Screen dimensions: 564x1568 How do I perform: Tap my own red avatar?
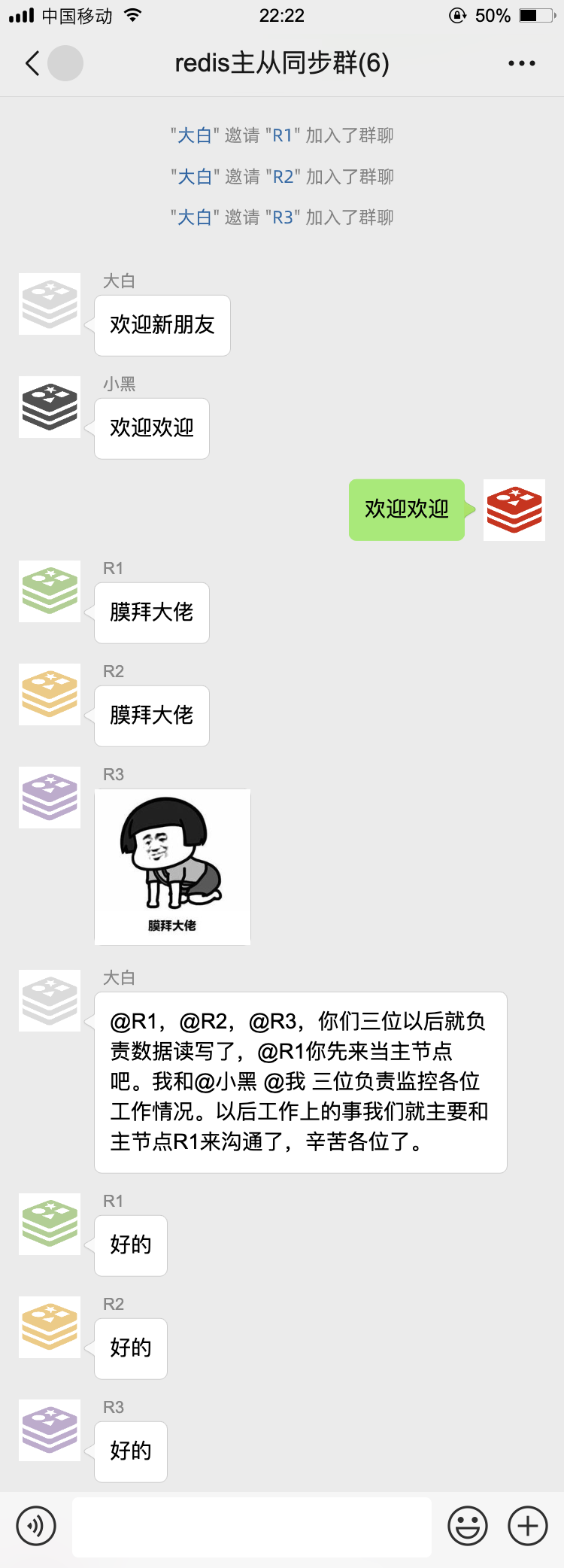514,510
